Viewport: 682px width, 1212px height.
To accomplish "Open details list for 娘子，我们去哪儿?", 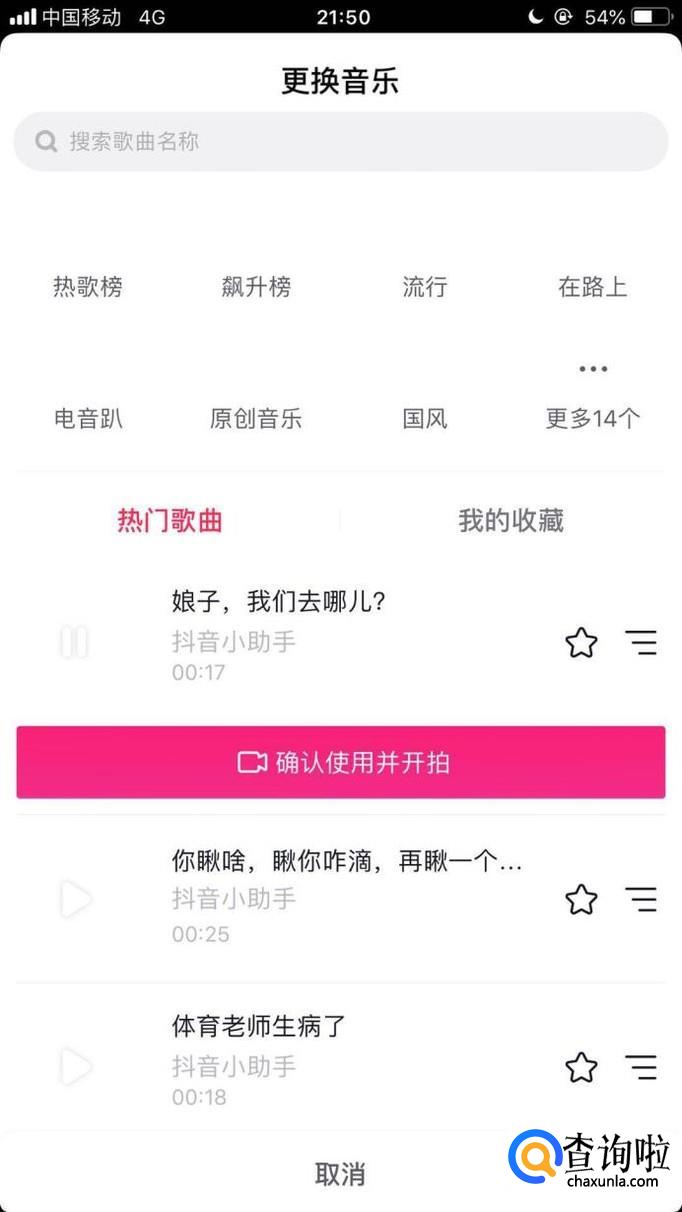I will 641,642.
